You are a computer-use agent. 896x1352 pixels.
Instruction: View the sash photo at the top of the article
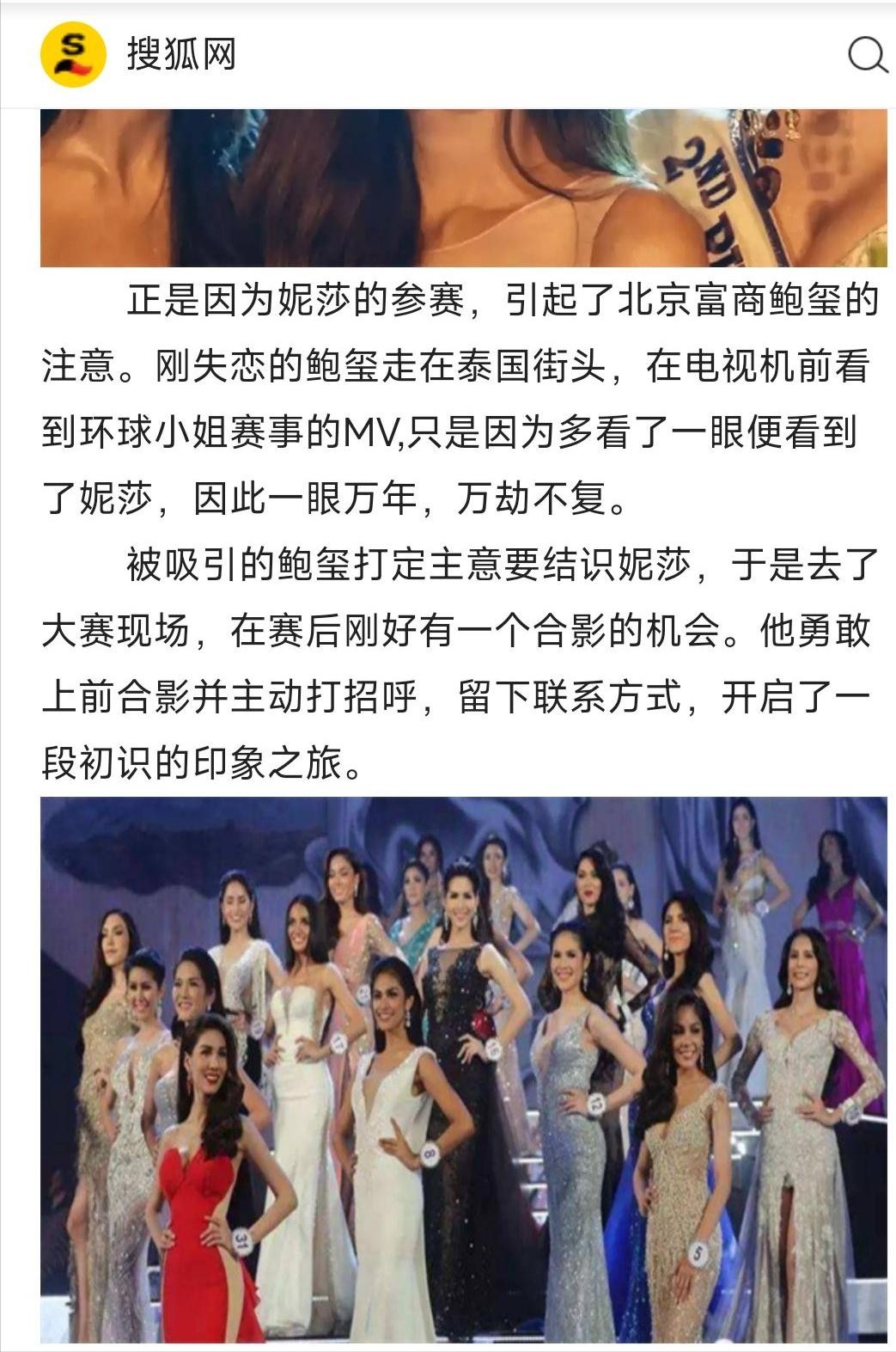click(464, 187)
